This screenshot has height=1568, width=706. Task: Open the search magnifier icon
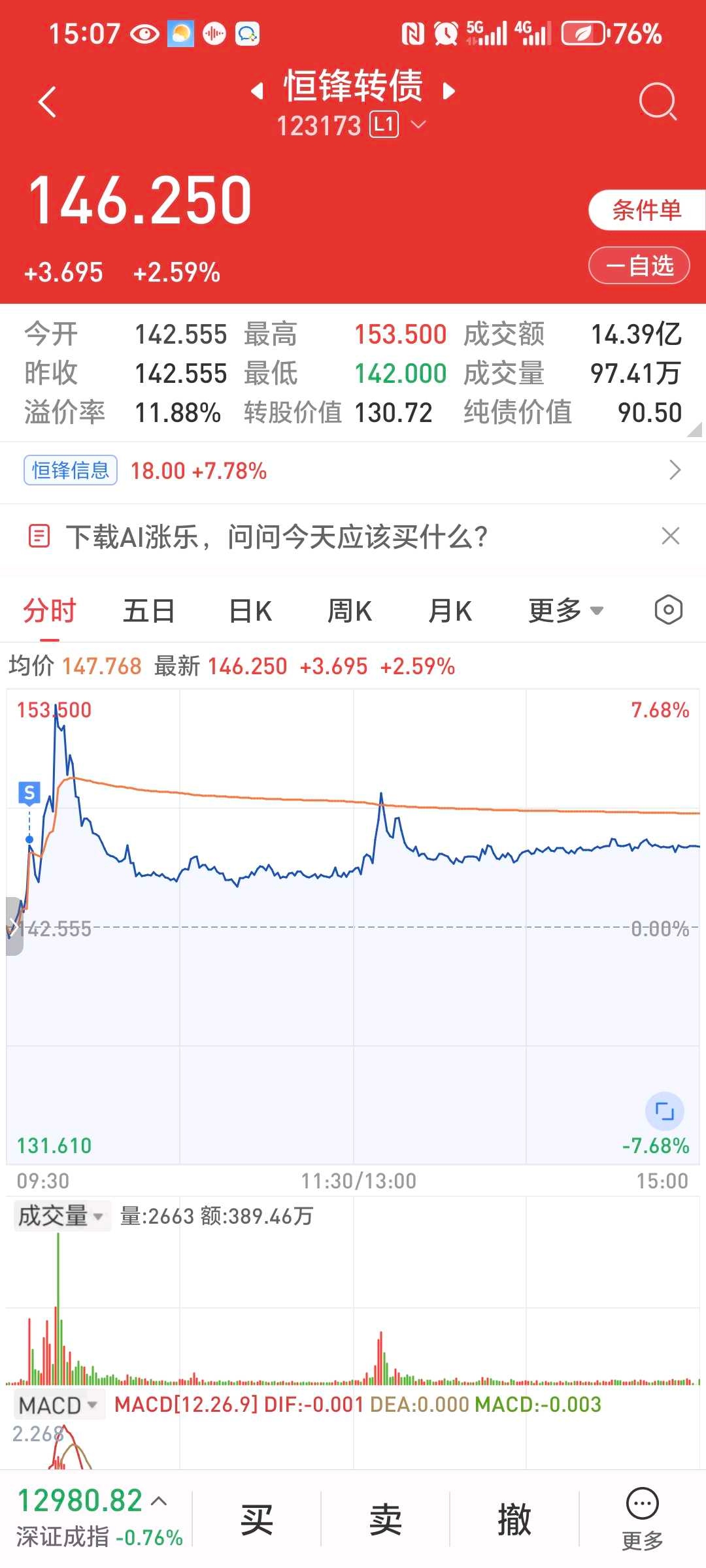tap(657, 102)
